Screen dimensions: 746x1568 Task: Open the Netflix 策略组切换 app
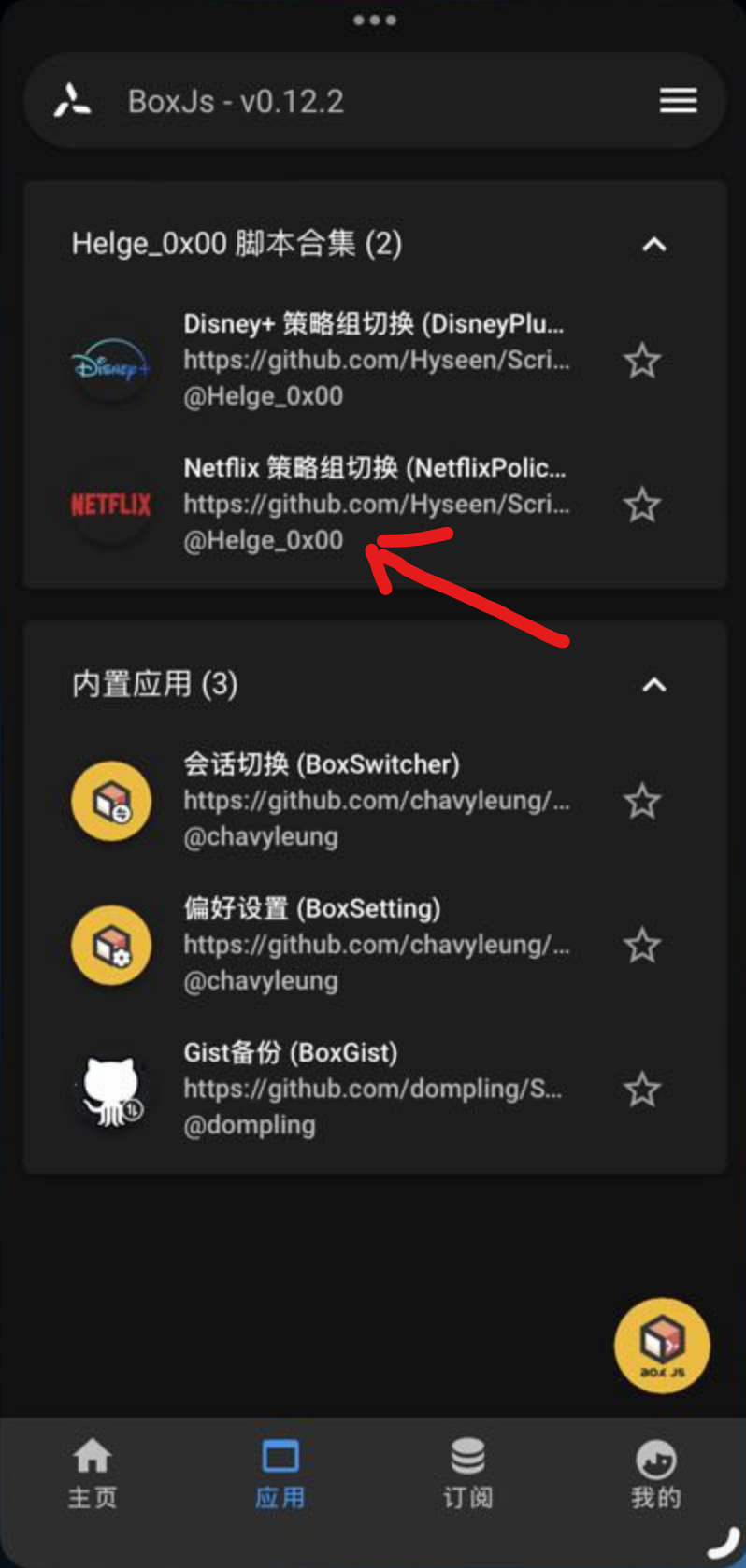point(374,504)
